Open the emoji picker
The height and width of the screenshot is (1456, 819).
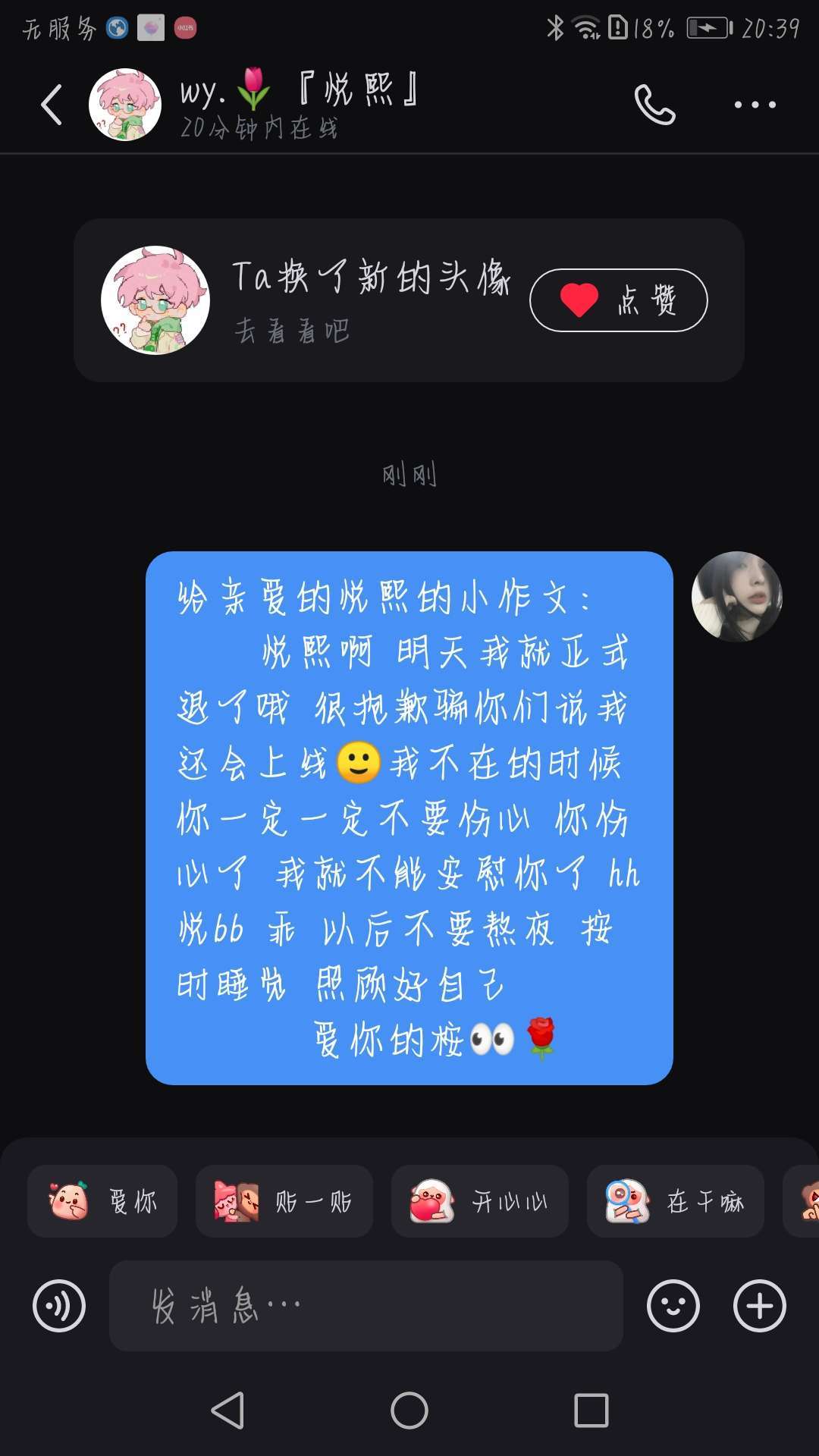(x=673, y=1306)
